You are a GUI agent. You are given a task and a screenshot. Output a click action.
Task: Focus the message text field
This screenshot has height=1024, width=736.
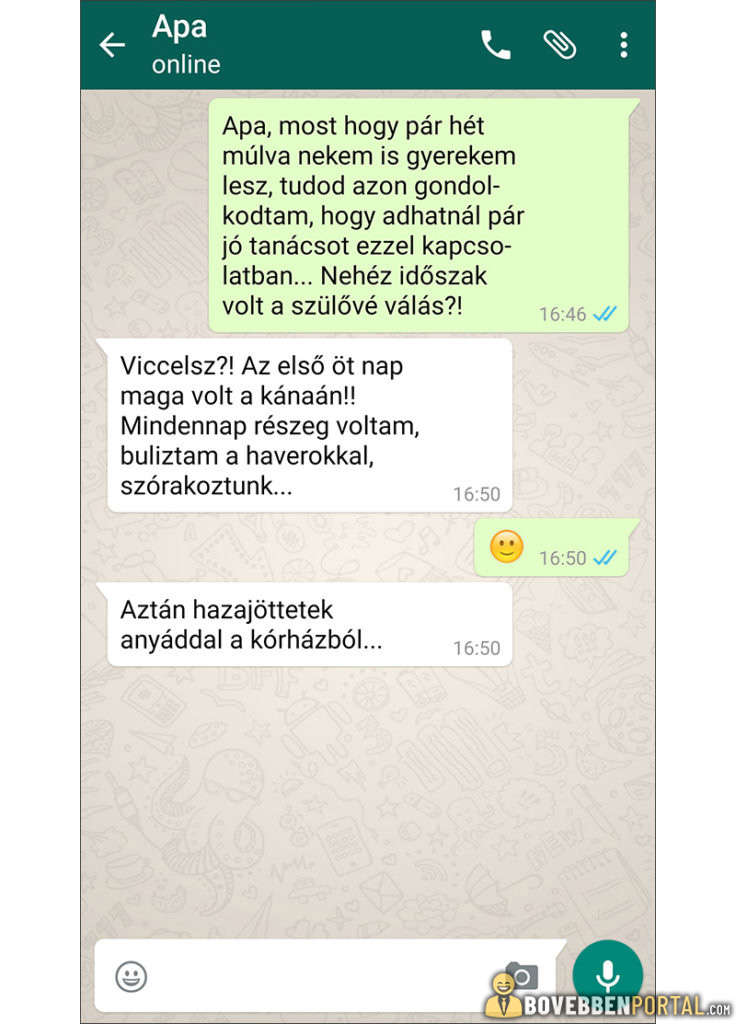click(x=320, y=975)
